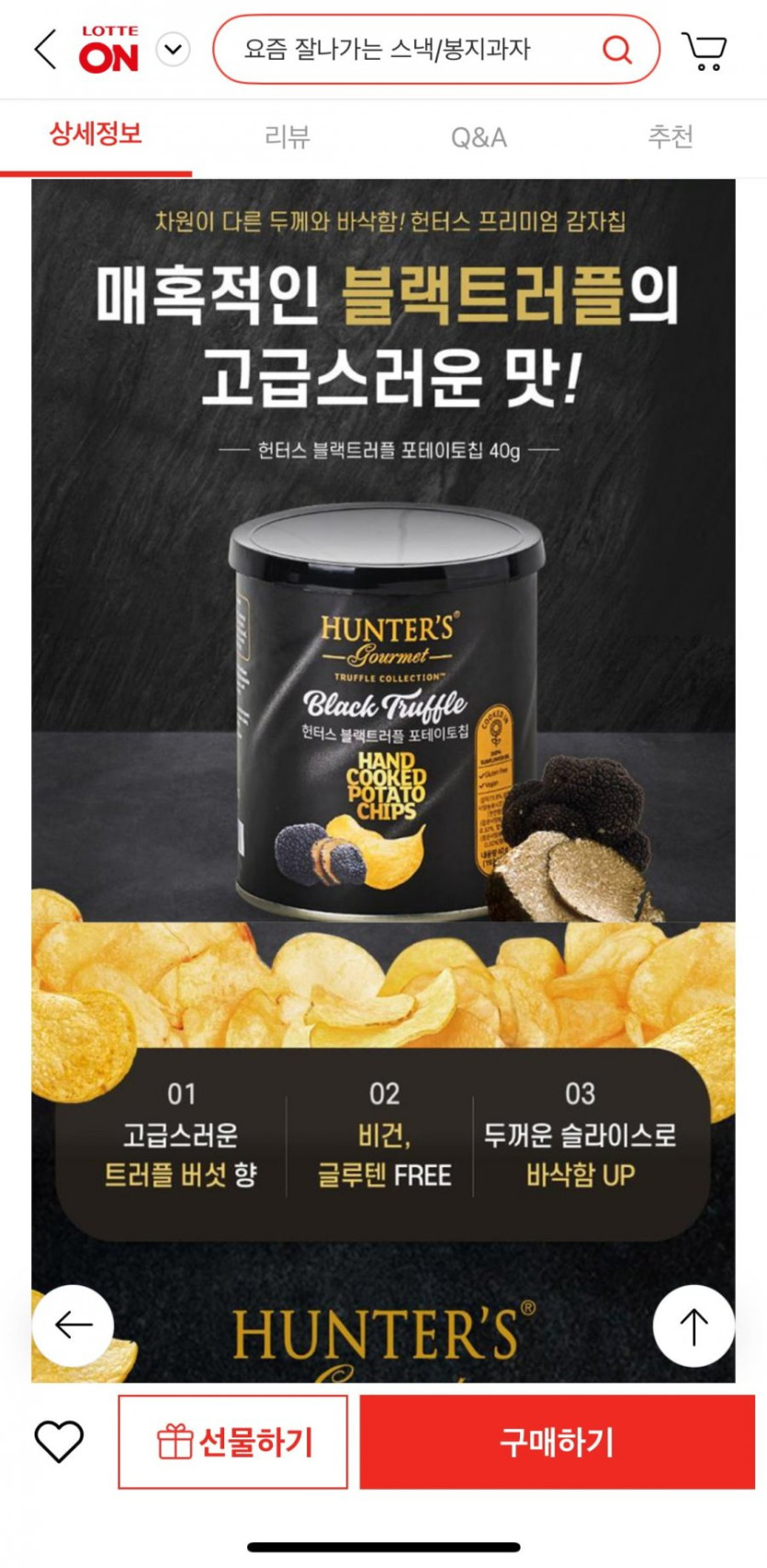767x1568 pixels.
Task: Select the 상세정보 tab
Action: pyautogui.click(x=96, y=135)
